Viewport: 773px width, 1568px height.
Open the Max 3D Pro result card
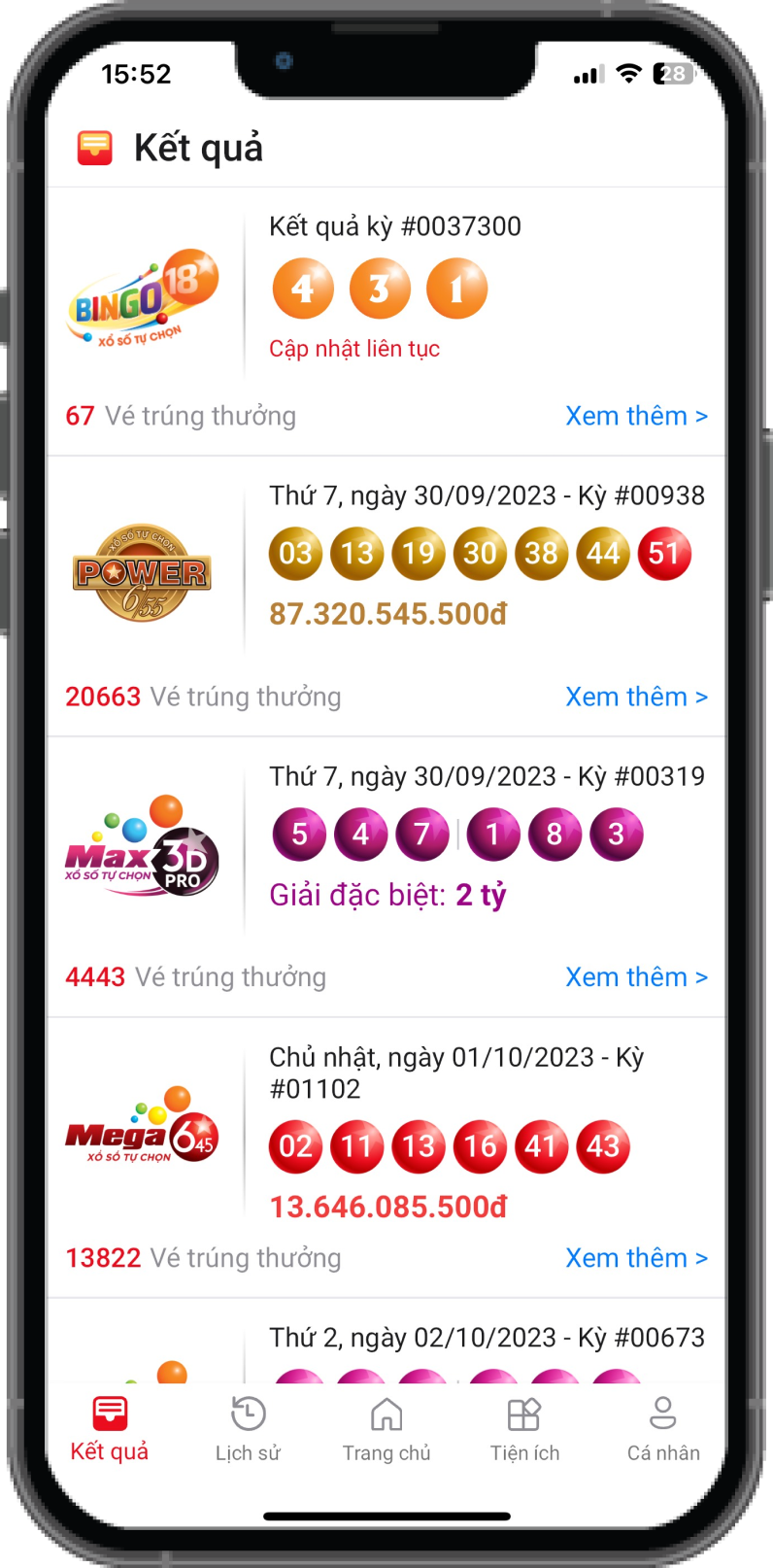(x=386, y=855)
